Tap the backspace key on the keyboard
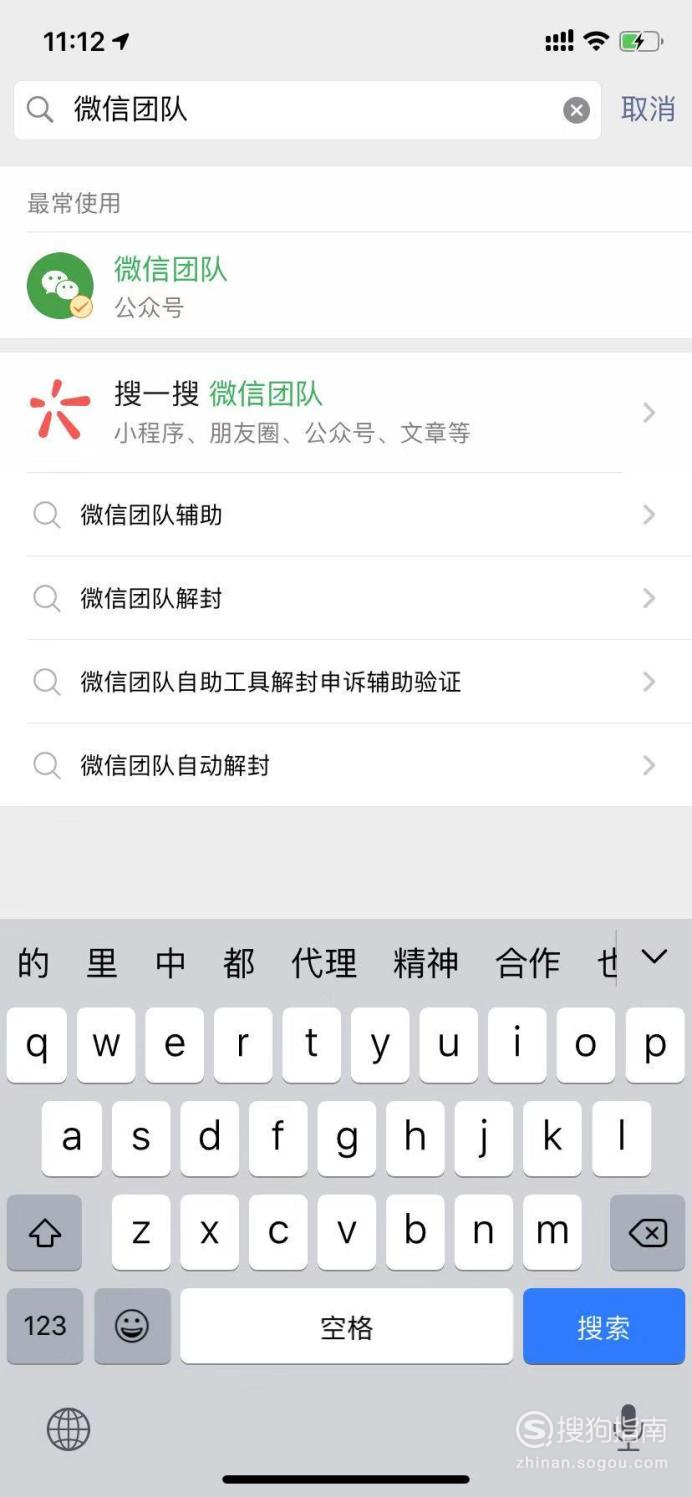692x1497 pixels. (x=647, y=1233)
